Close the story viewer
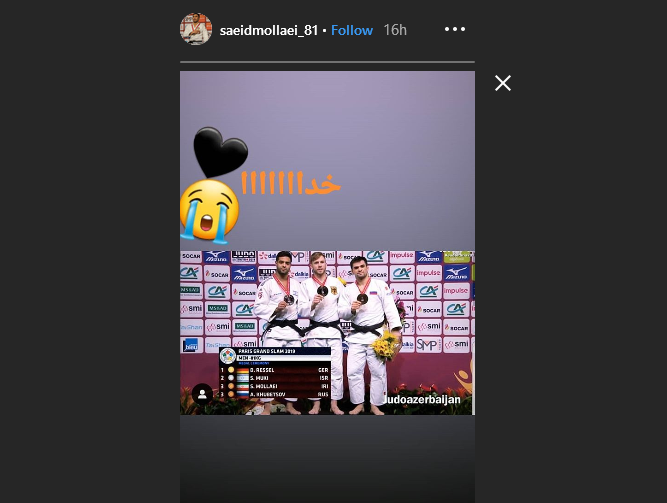 pos(503,83)
